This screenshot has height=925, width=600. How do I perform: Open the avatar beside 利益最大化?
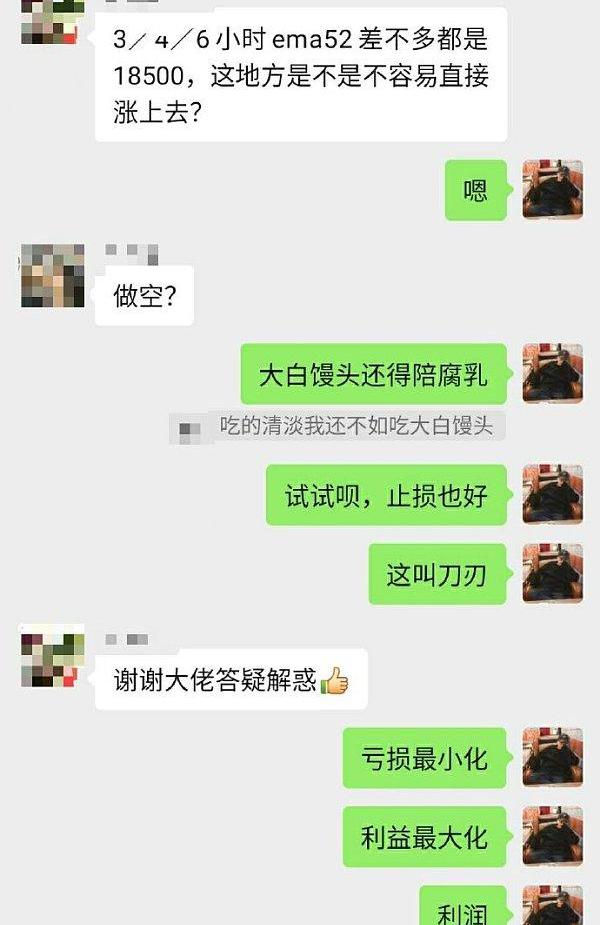[552, 836]
